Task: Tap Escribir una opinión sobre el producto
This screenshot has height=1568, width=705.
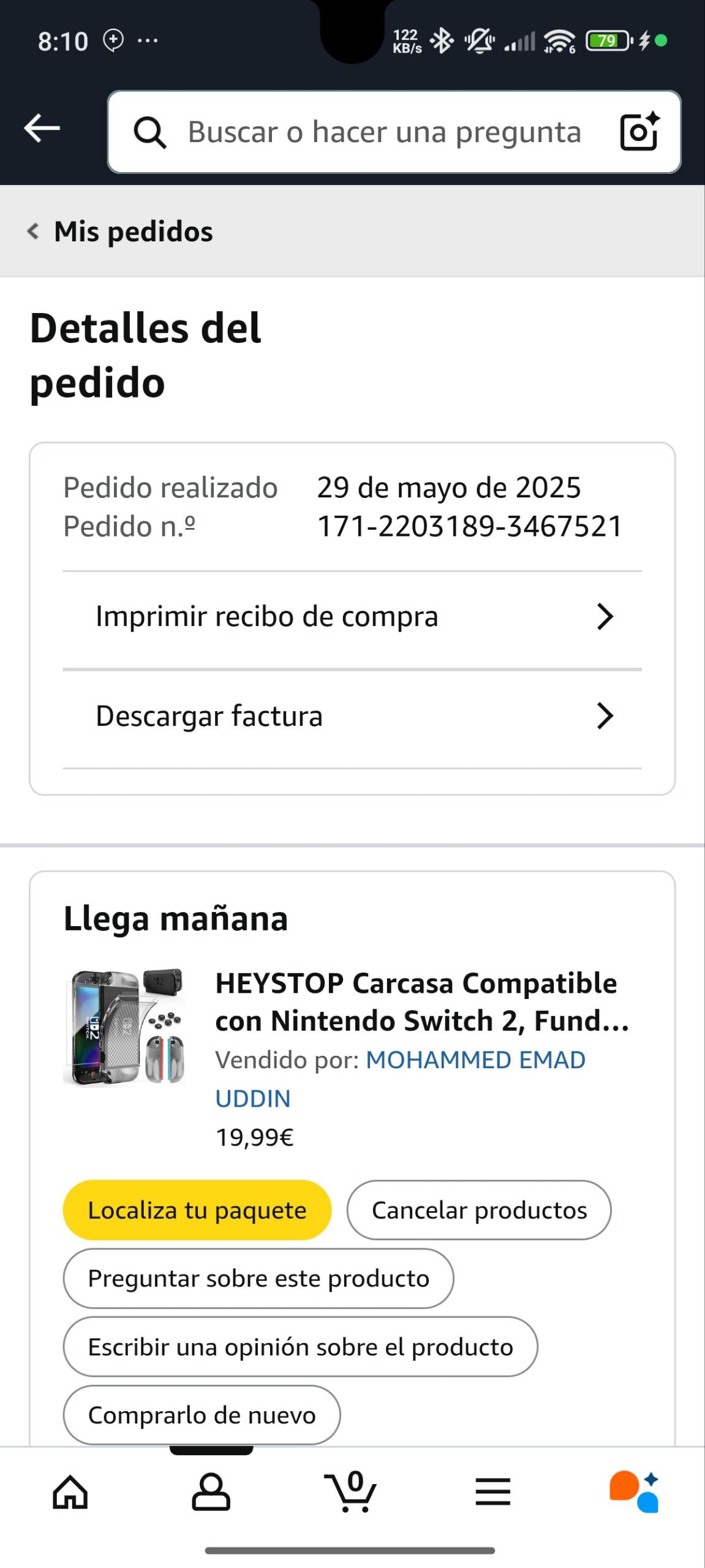Action: click(x=300, y=1347)
